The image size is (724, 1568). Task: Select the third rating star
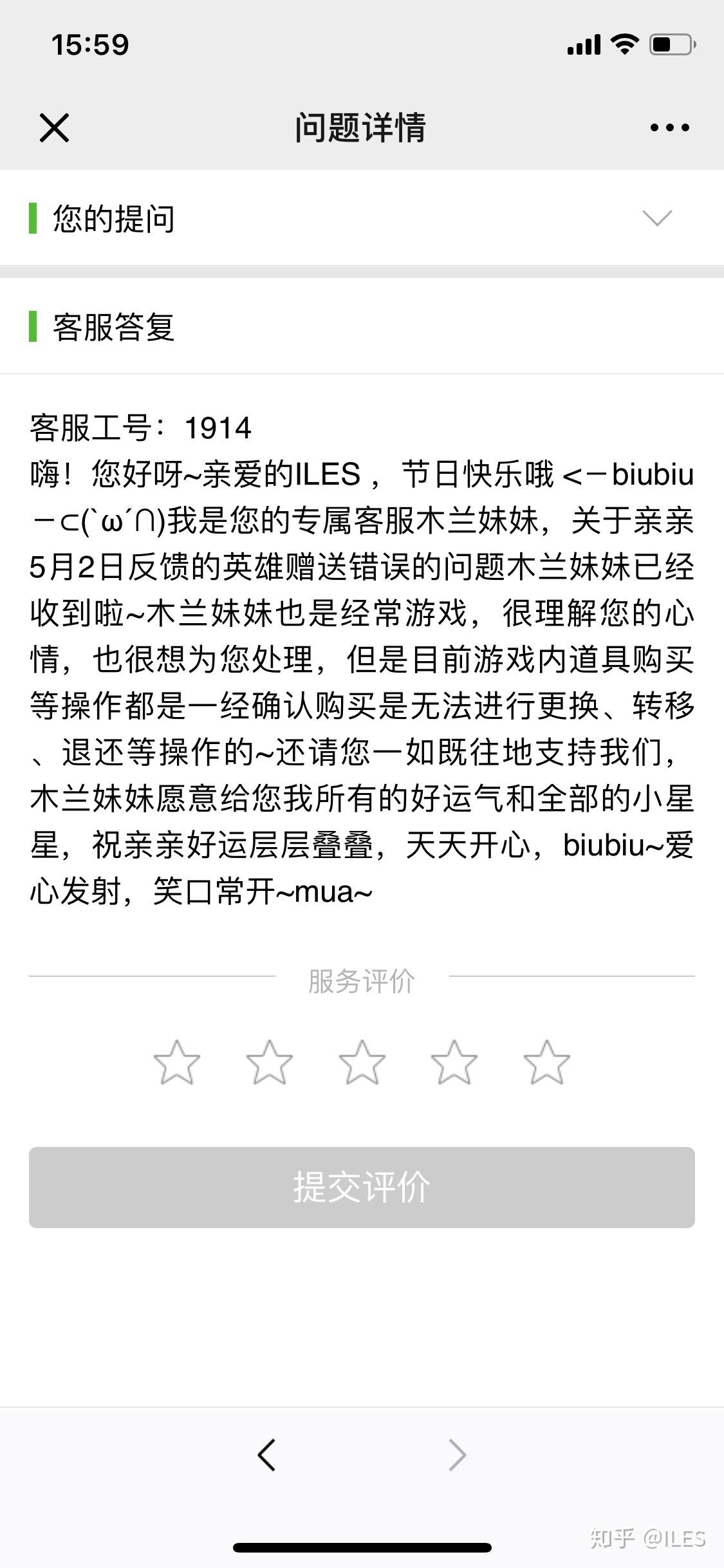click(362, 1062)
